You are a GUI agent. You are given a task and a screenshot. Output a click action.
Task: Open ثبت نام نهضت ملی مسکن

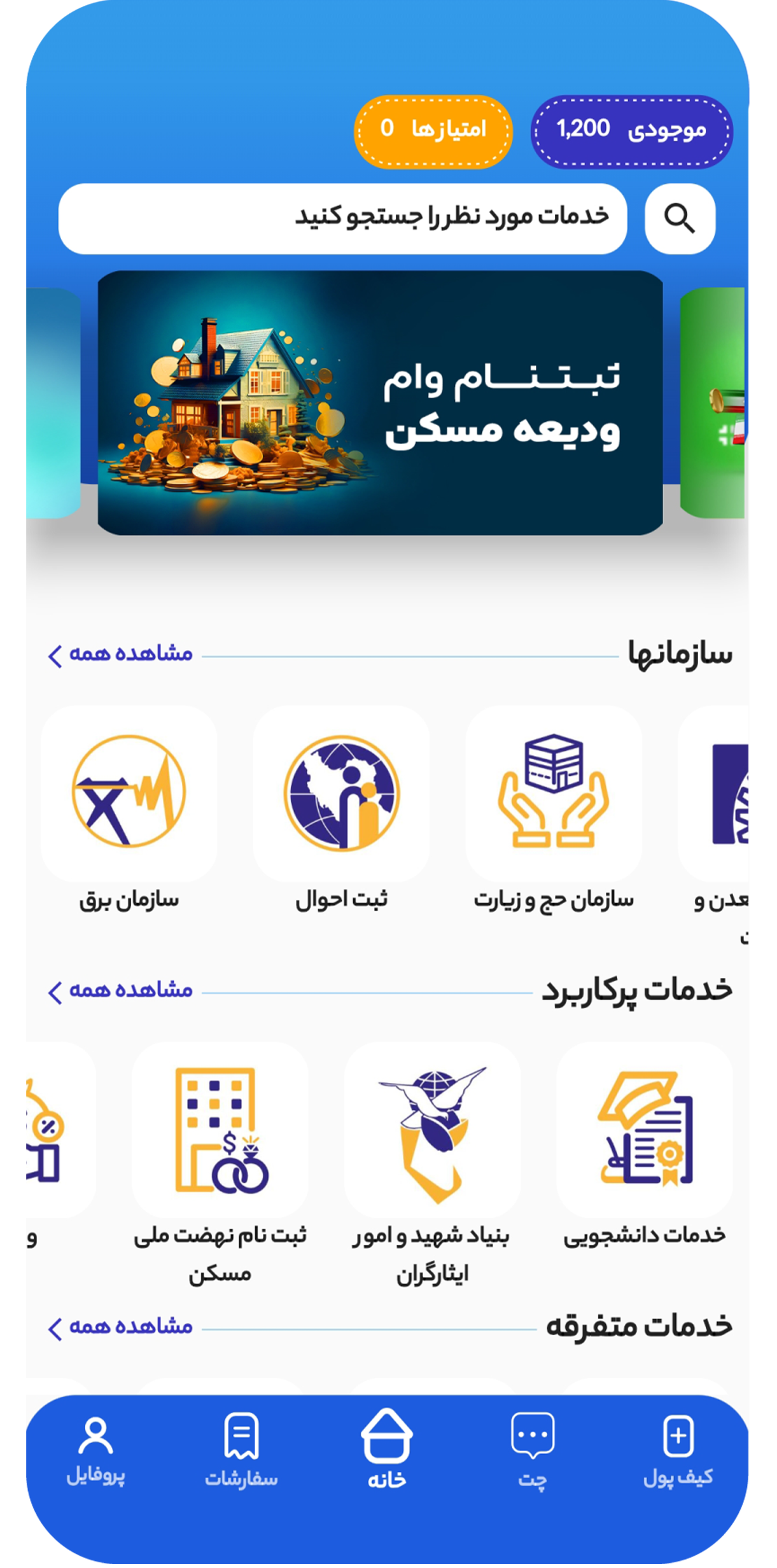(x=220, y=1130)
